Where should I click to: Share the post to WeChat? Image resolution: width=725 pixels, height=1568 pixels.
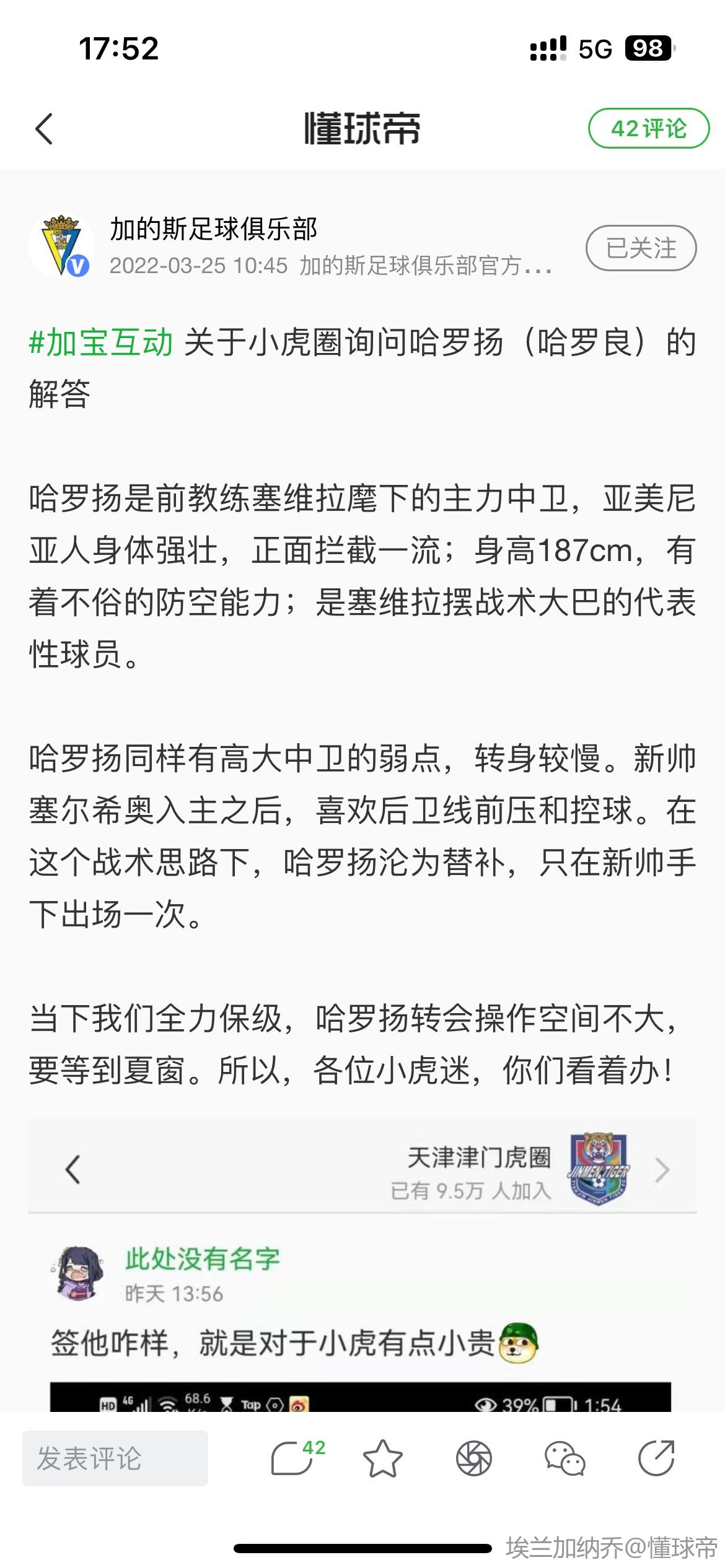click(565, 1458)
